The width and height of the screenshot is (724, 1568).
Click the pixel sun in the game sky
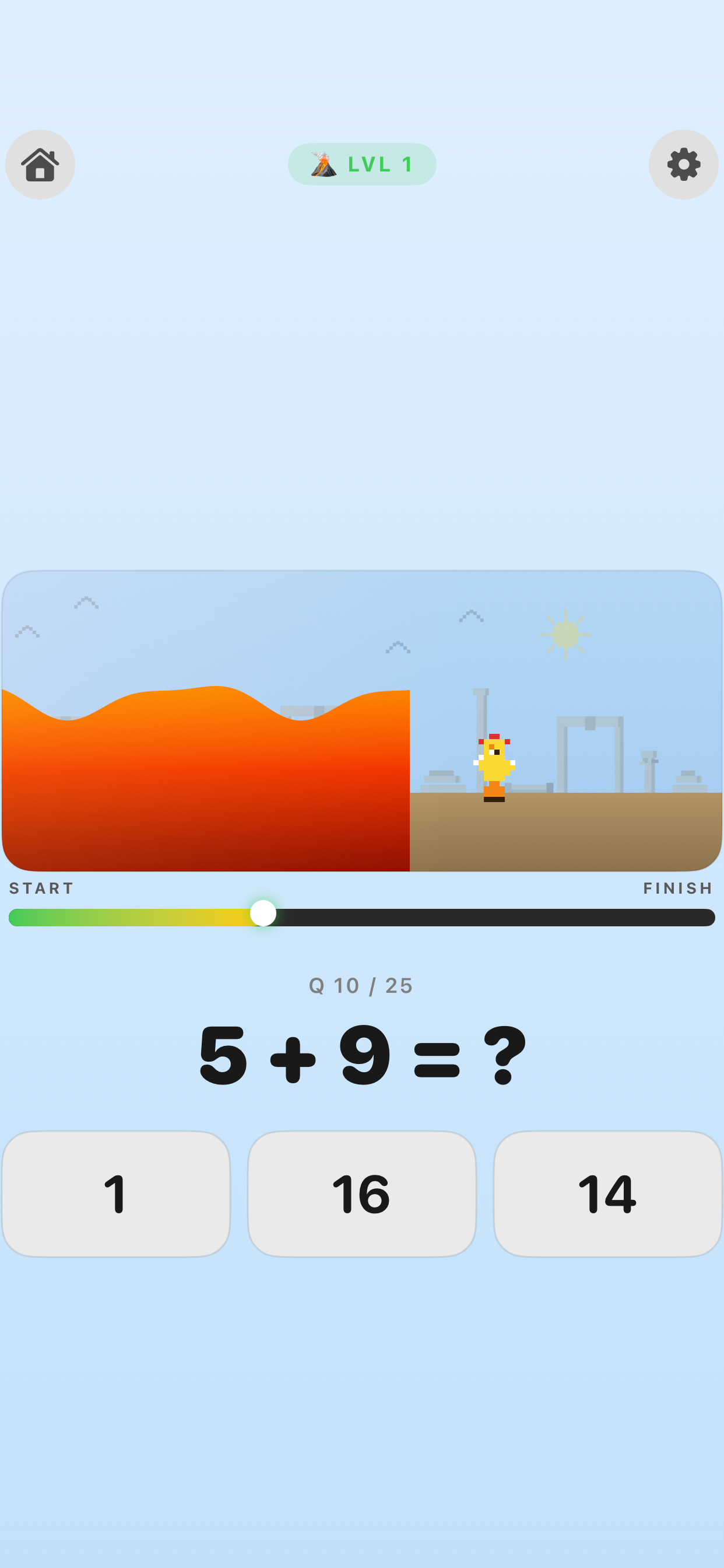click(567, 634)
